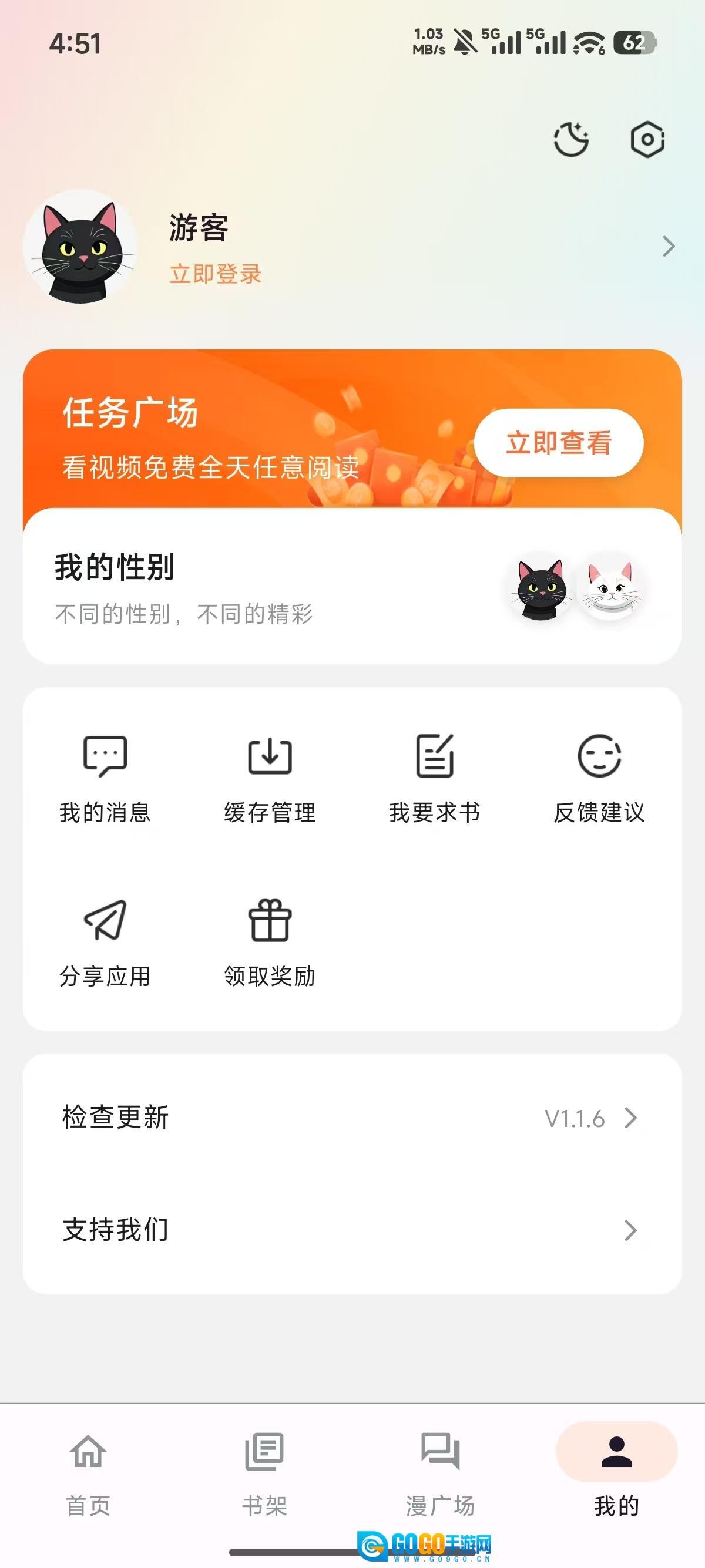This screenshot has width=705, height=1568.
Task: Tap 立即登录 to log in
Action: click(x=216, y=274)
